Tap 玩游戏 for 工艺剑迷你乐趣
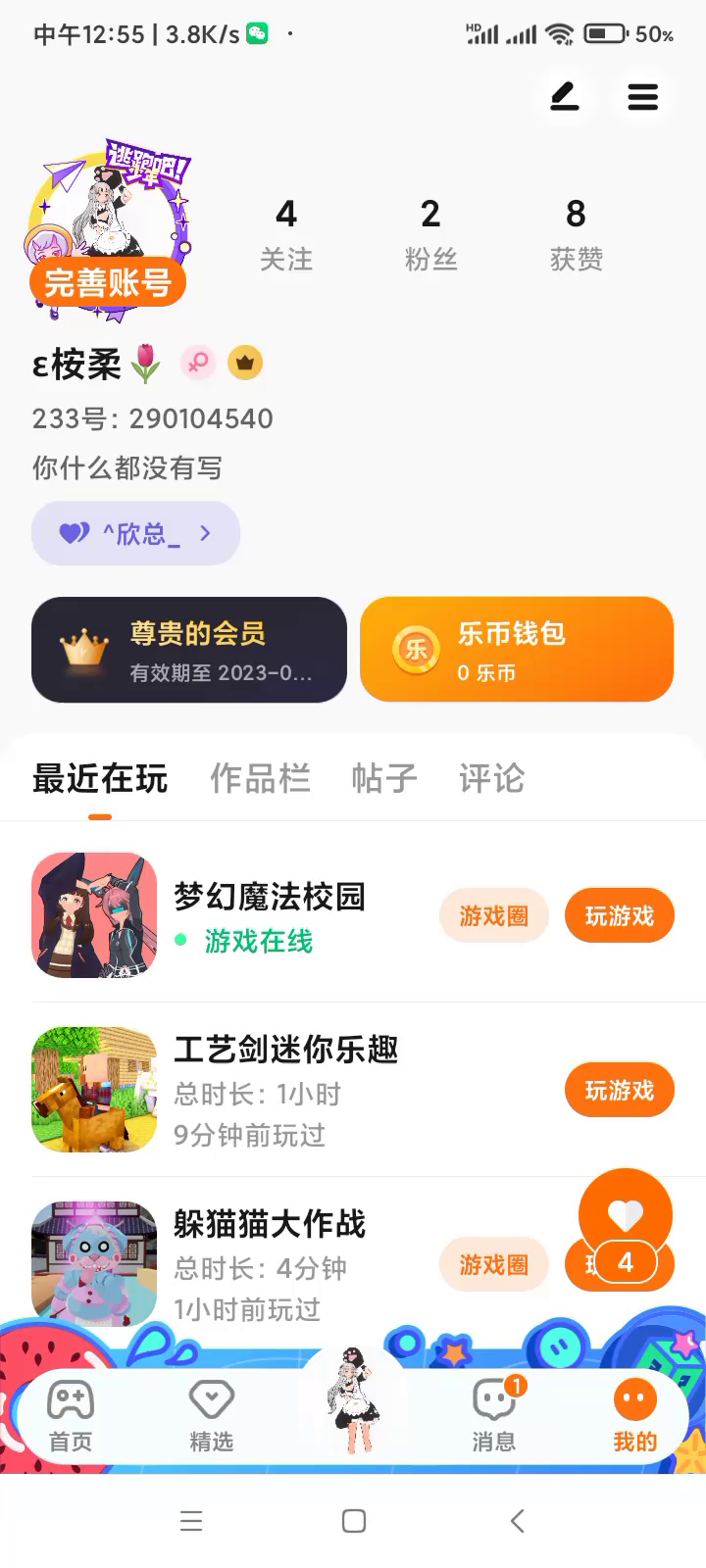This screenshot has height=1568, width=706. tap(619, 1090)
